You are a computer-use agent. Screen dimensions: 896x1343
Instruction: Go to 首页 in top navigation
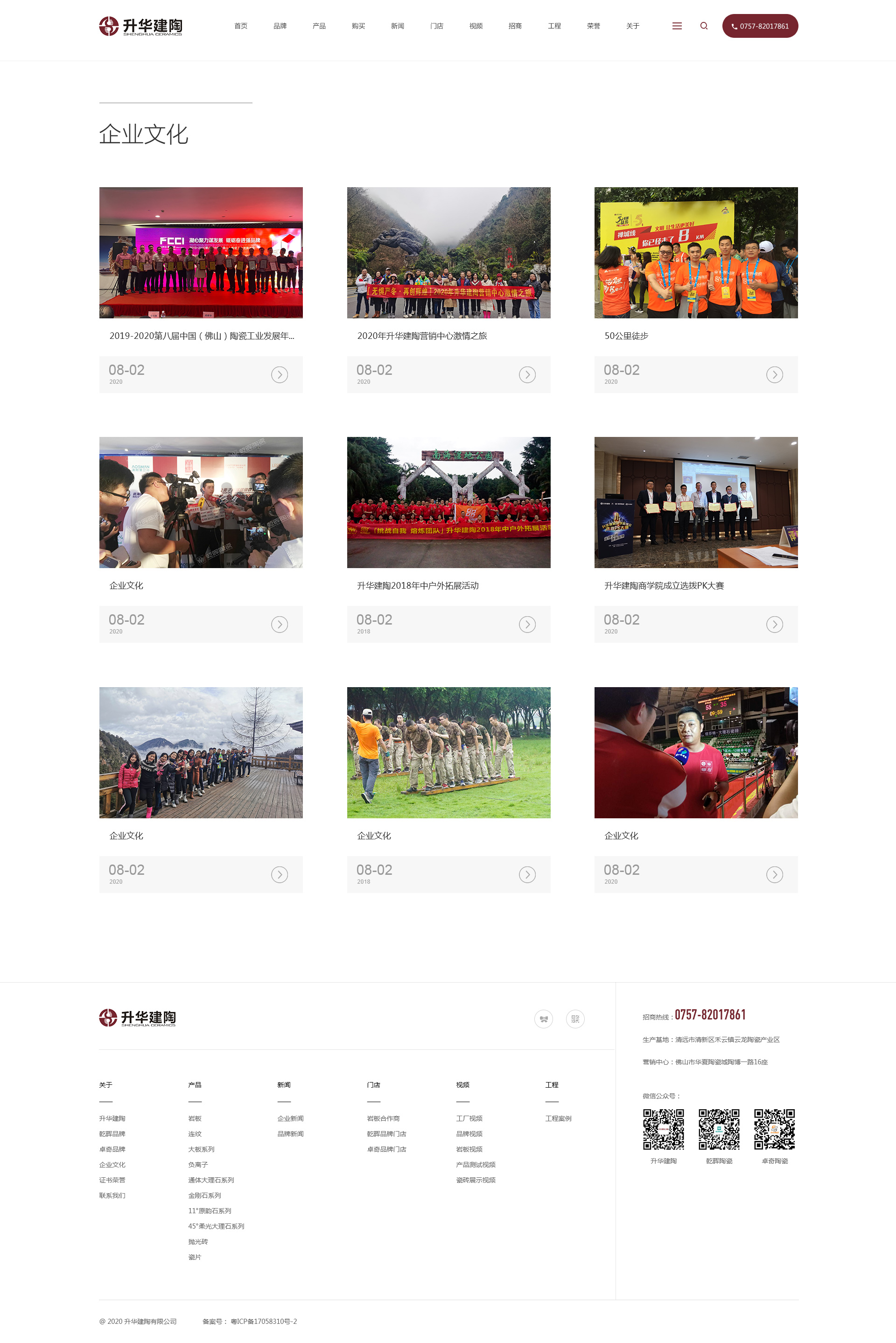(x=241, y=26)
